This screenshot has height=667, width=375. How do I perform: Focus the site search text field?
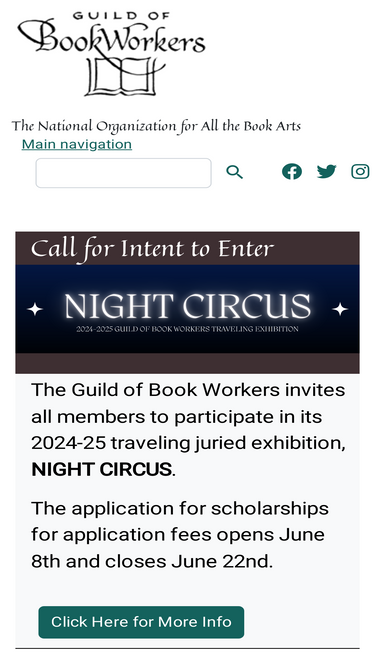[123, 173]
